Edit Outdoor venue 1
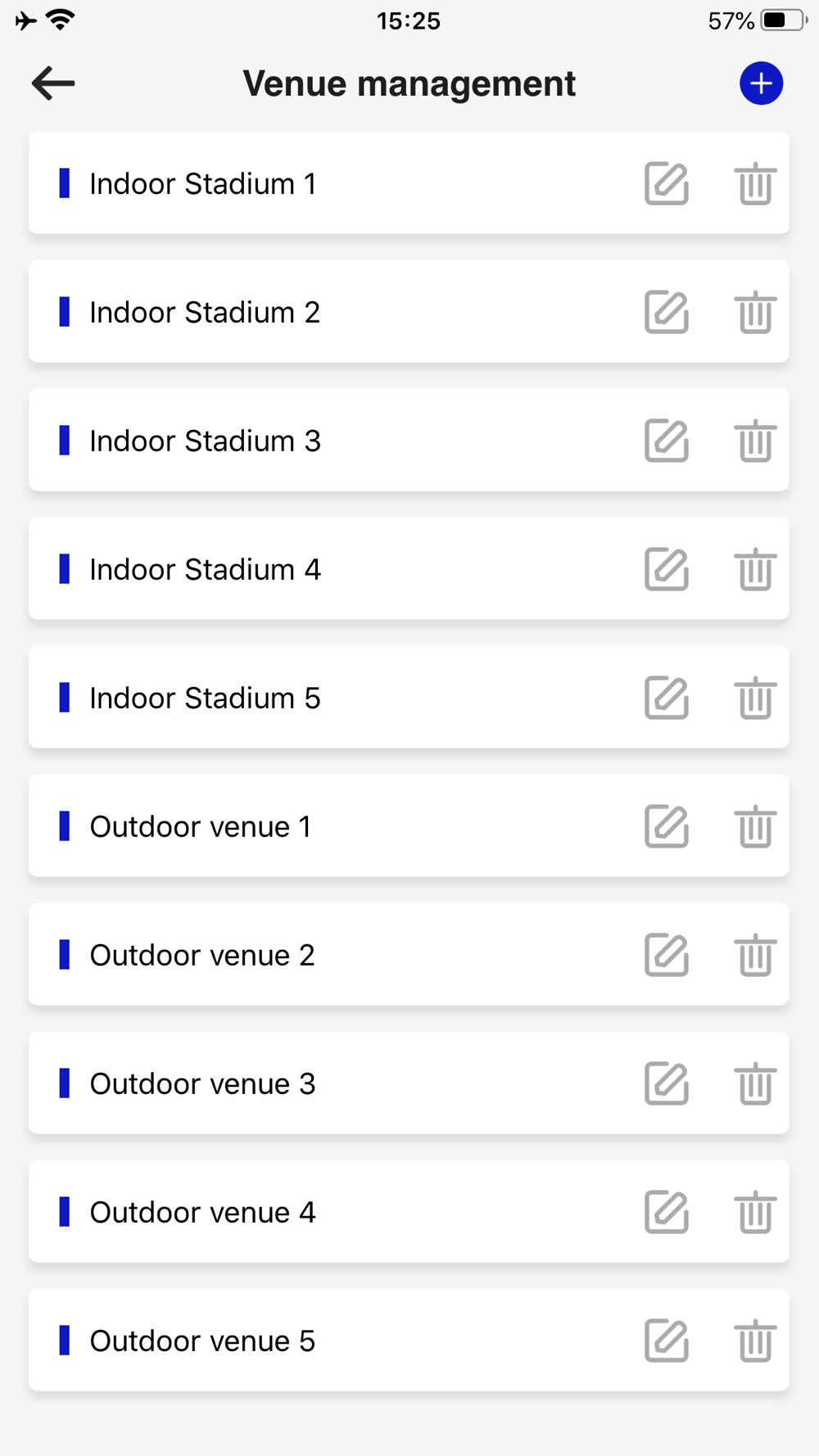This screenshot has height=1456, width=819. pyautogui.click(x=667, y=826)
